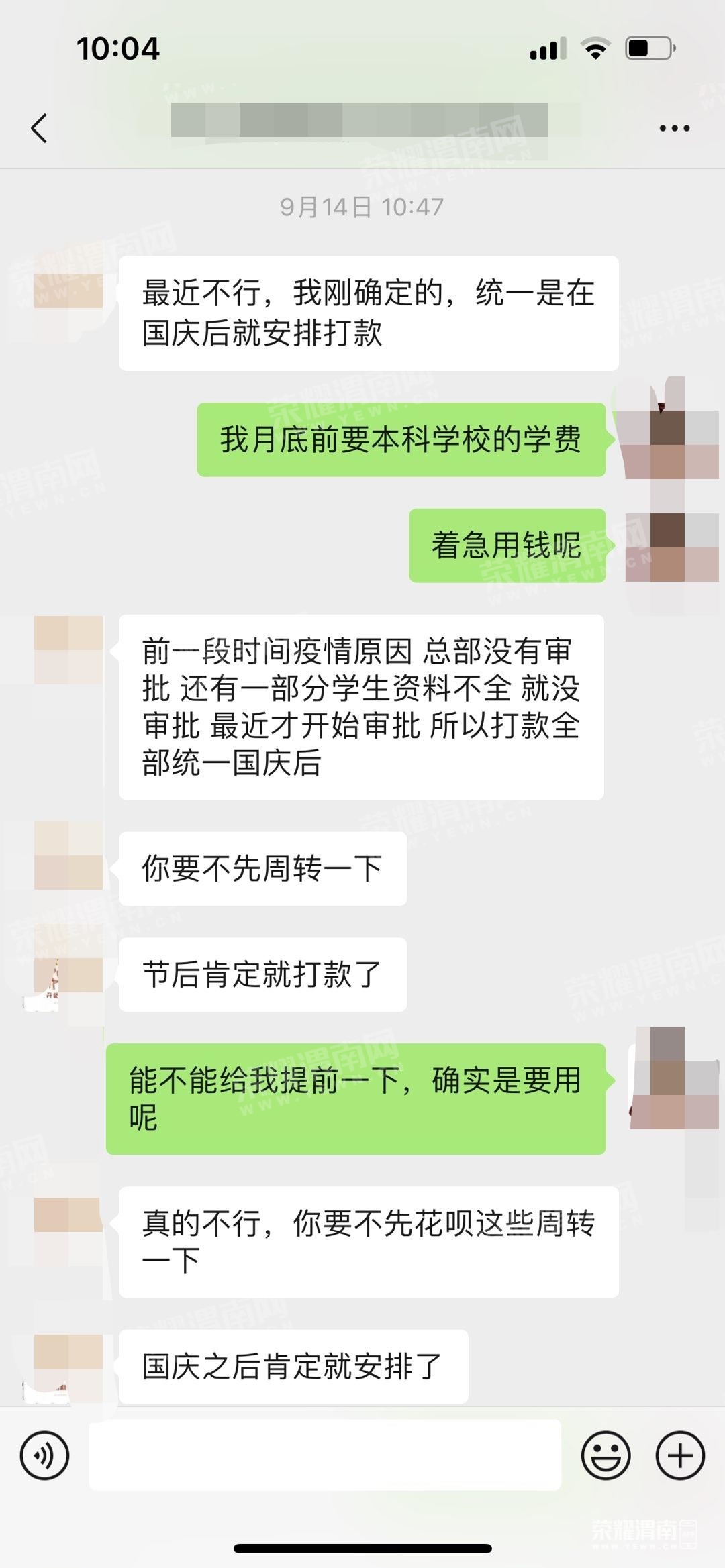Open the three-dot chat options menu

[x=674, y=128]
